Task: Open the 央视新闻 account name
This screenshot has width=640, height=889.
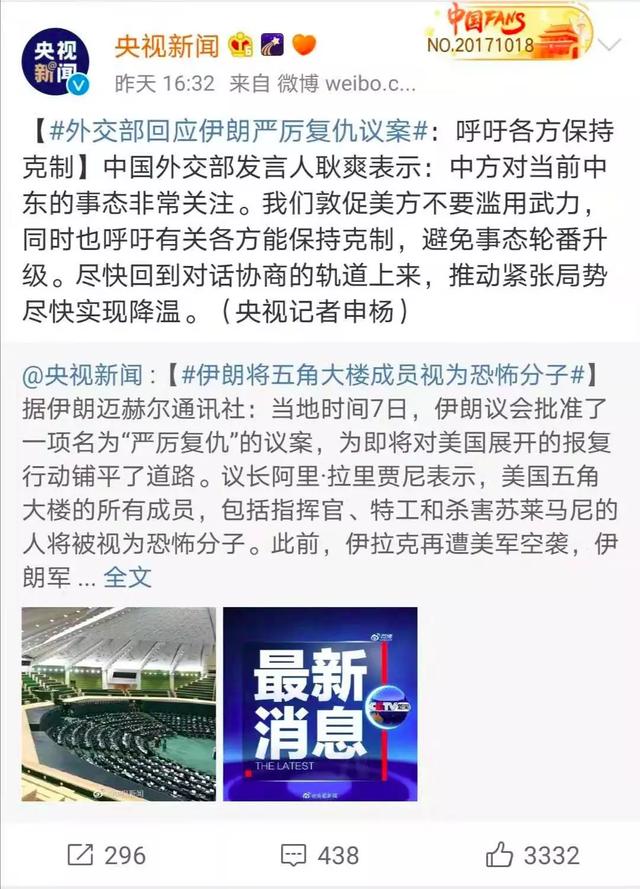Action: 165,45
